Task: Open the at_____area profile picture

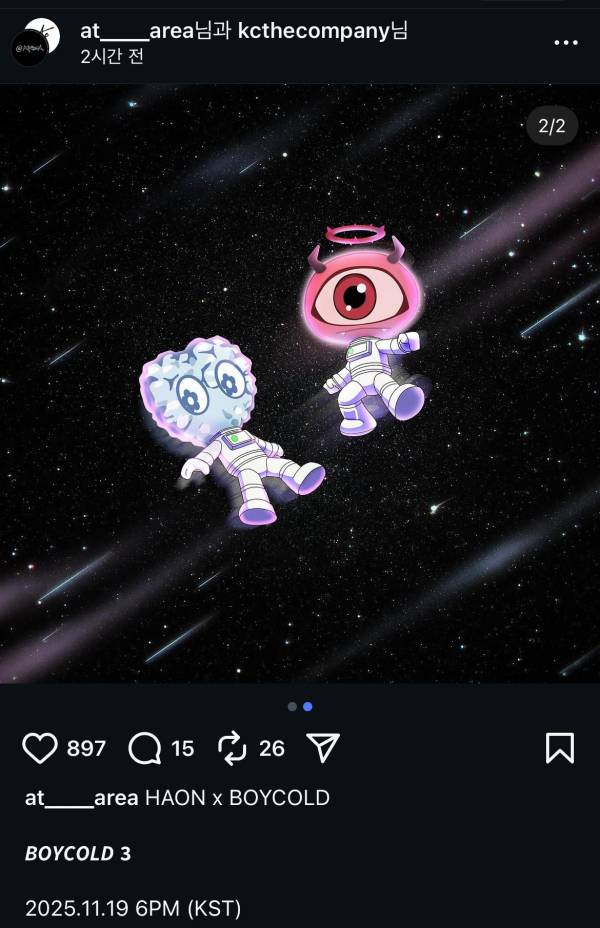Action: point(36,43)
